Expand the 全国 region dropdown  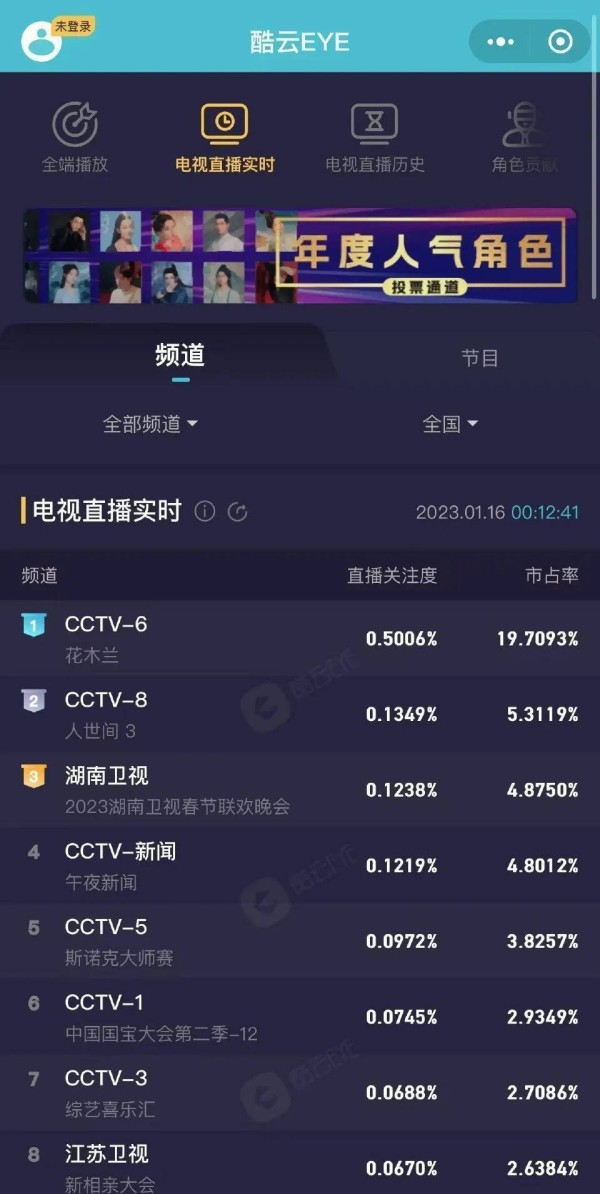450,424
